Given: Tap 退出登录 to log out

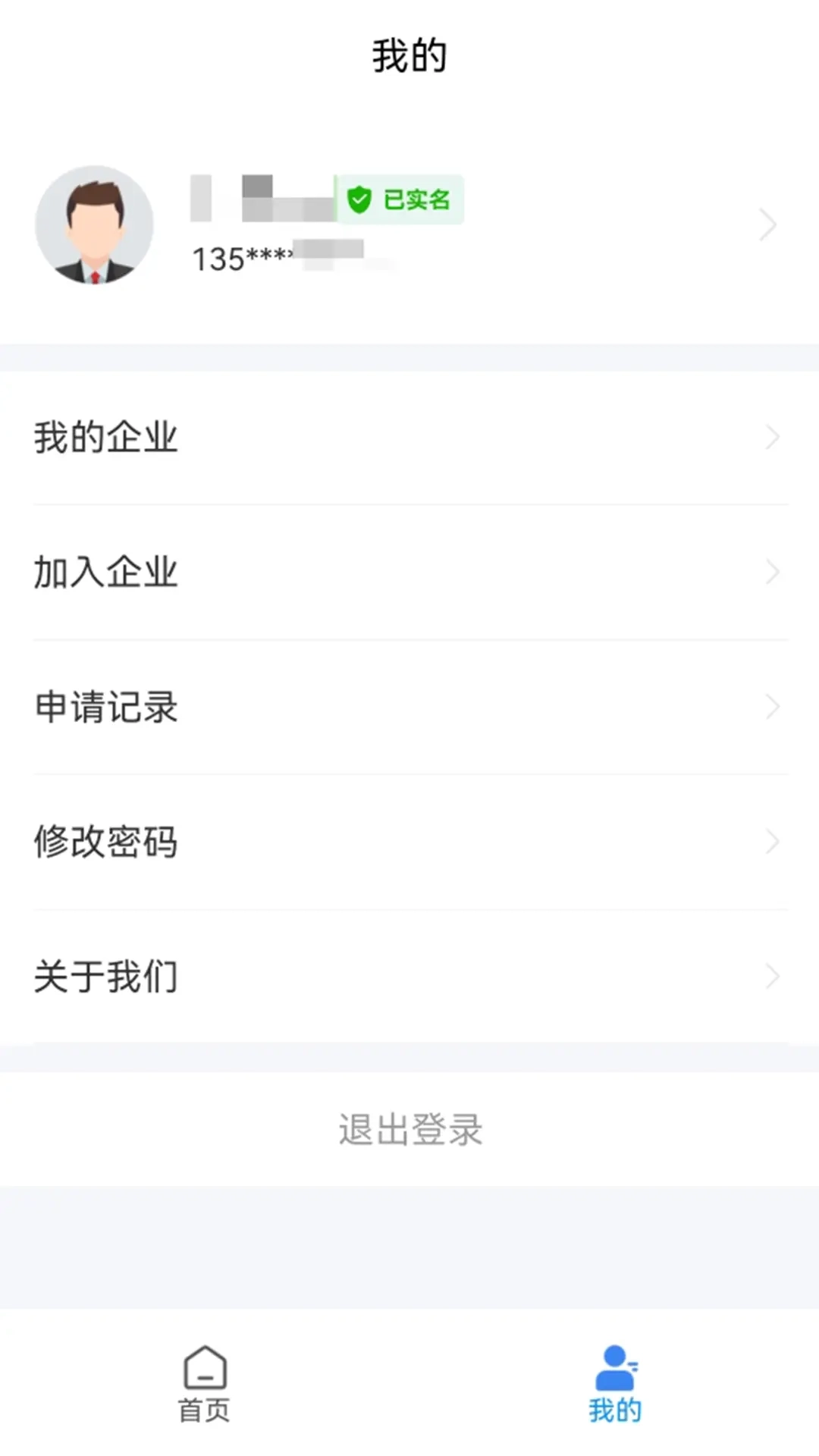Looking at the screenshot, I should click(x=409, y=1131).
